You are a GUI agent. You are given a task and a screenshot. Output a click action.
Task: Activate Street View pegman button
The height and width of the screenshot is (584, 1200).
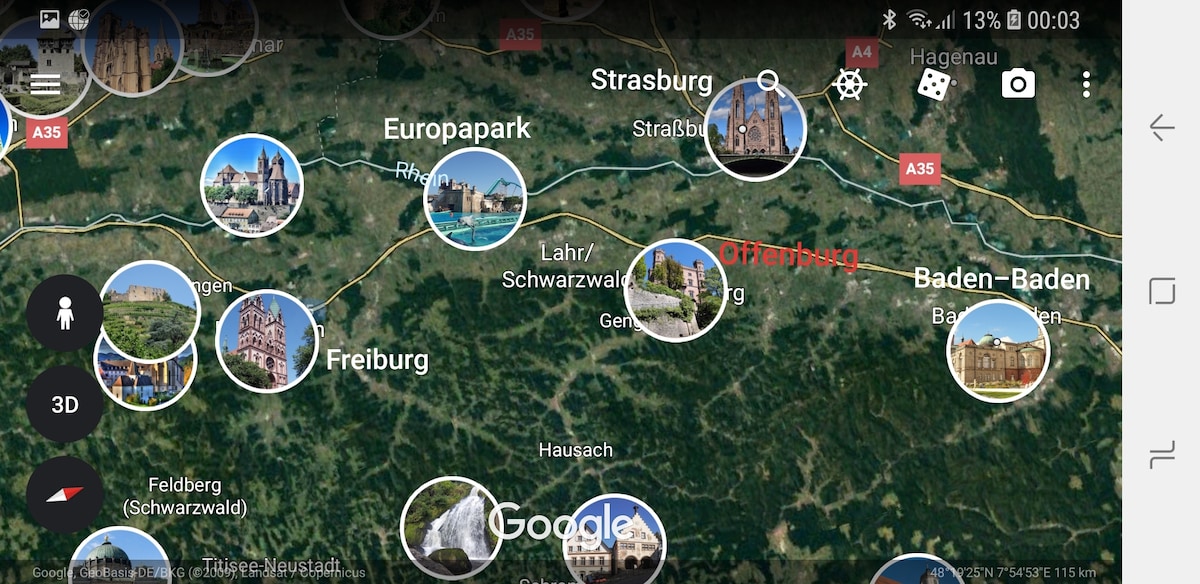[65, 314]
